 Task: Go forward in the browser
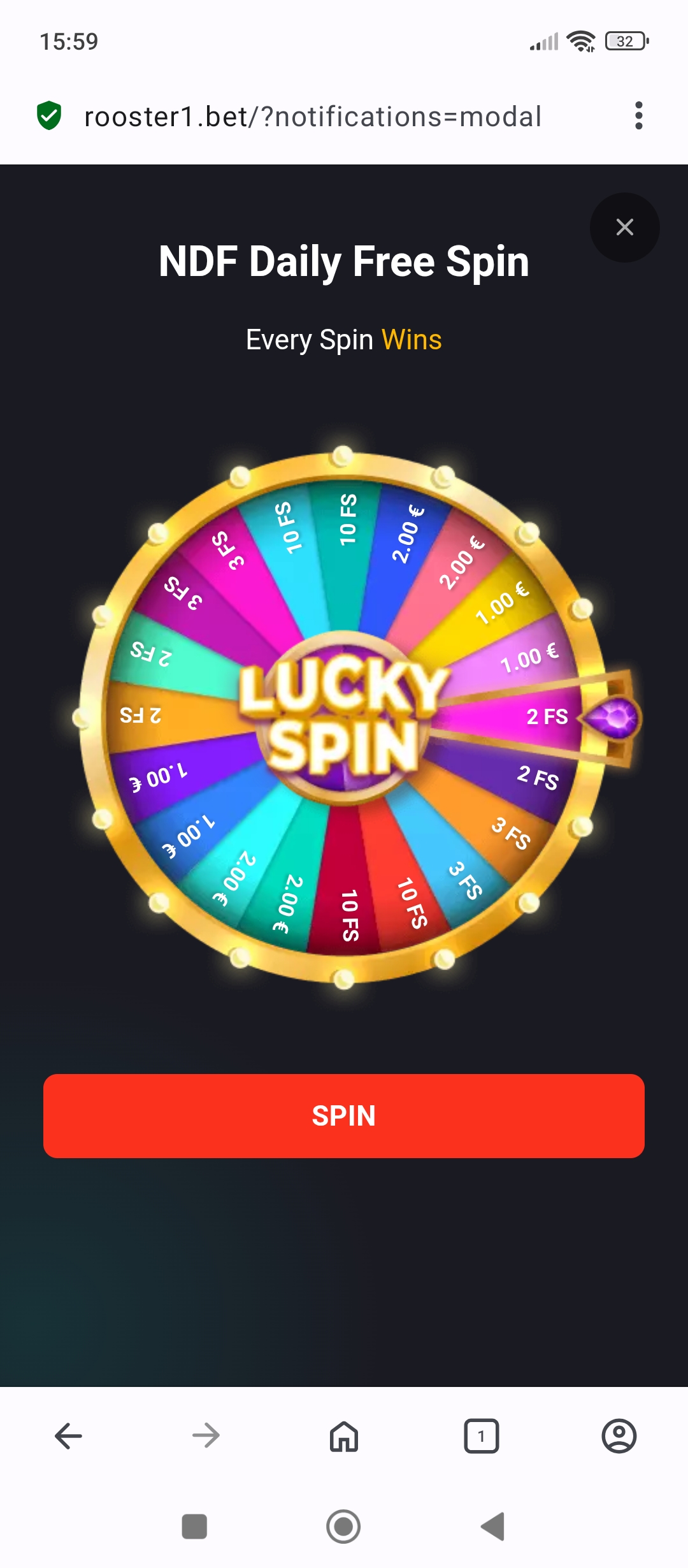point(206,1436)
